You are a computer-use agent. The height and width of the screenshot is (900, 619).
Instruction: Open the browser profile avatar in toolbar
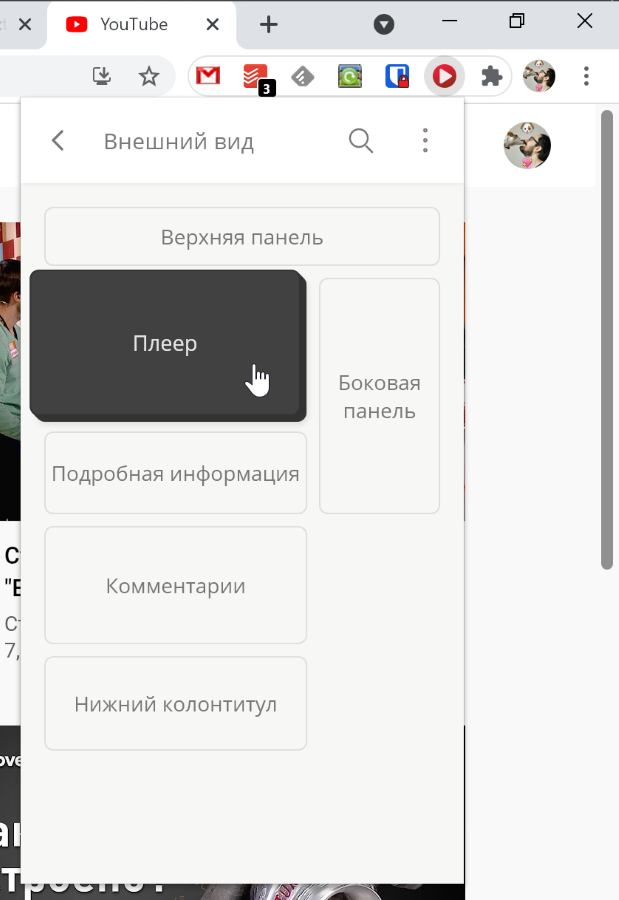click(x=539, y=76)
